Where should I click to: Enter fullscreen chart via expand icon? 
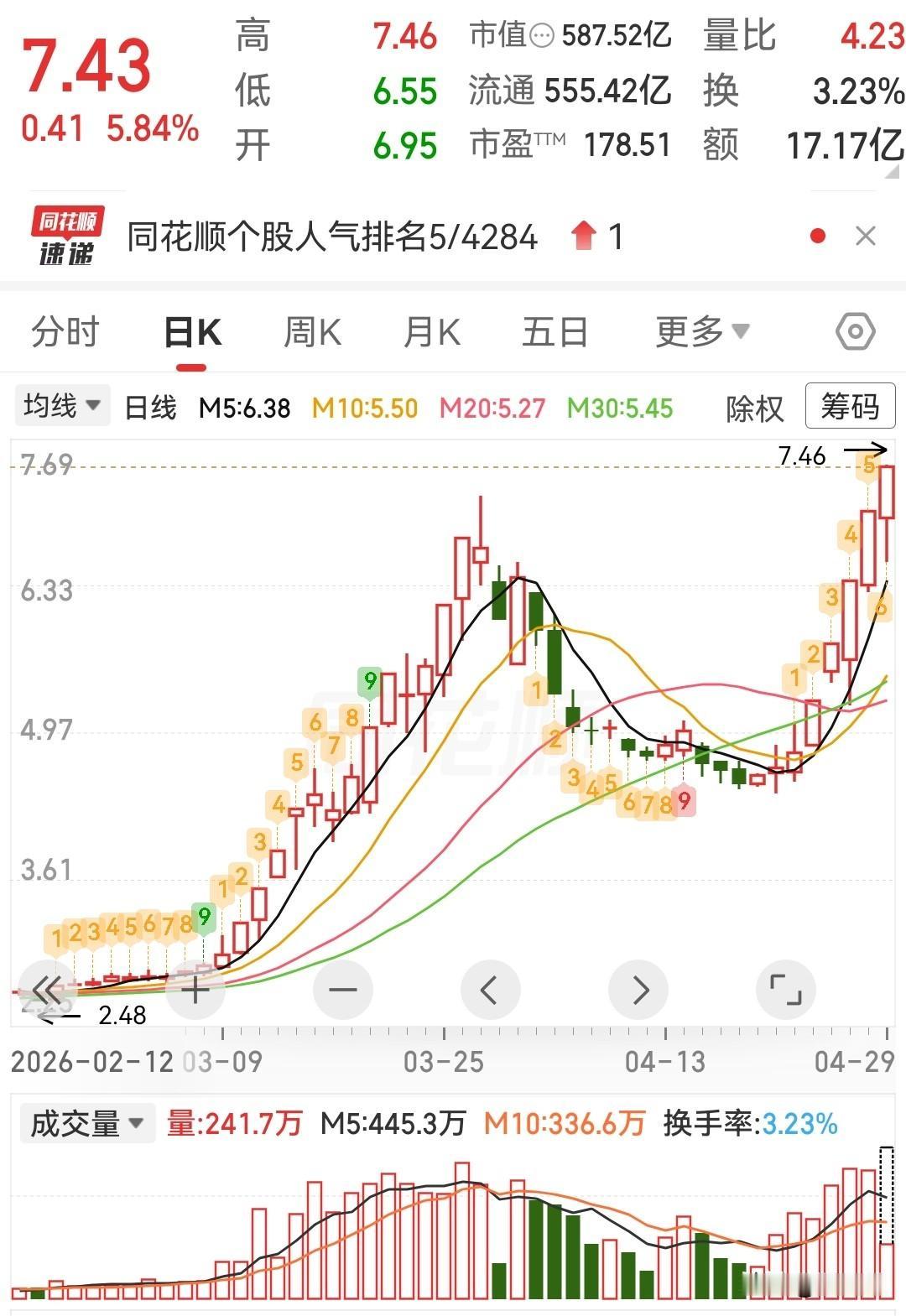coord(786,990)
